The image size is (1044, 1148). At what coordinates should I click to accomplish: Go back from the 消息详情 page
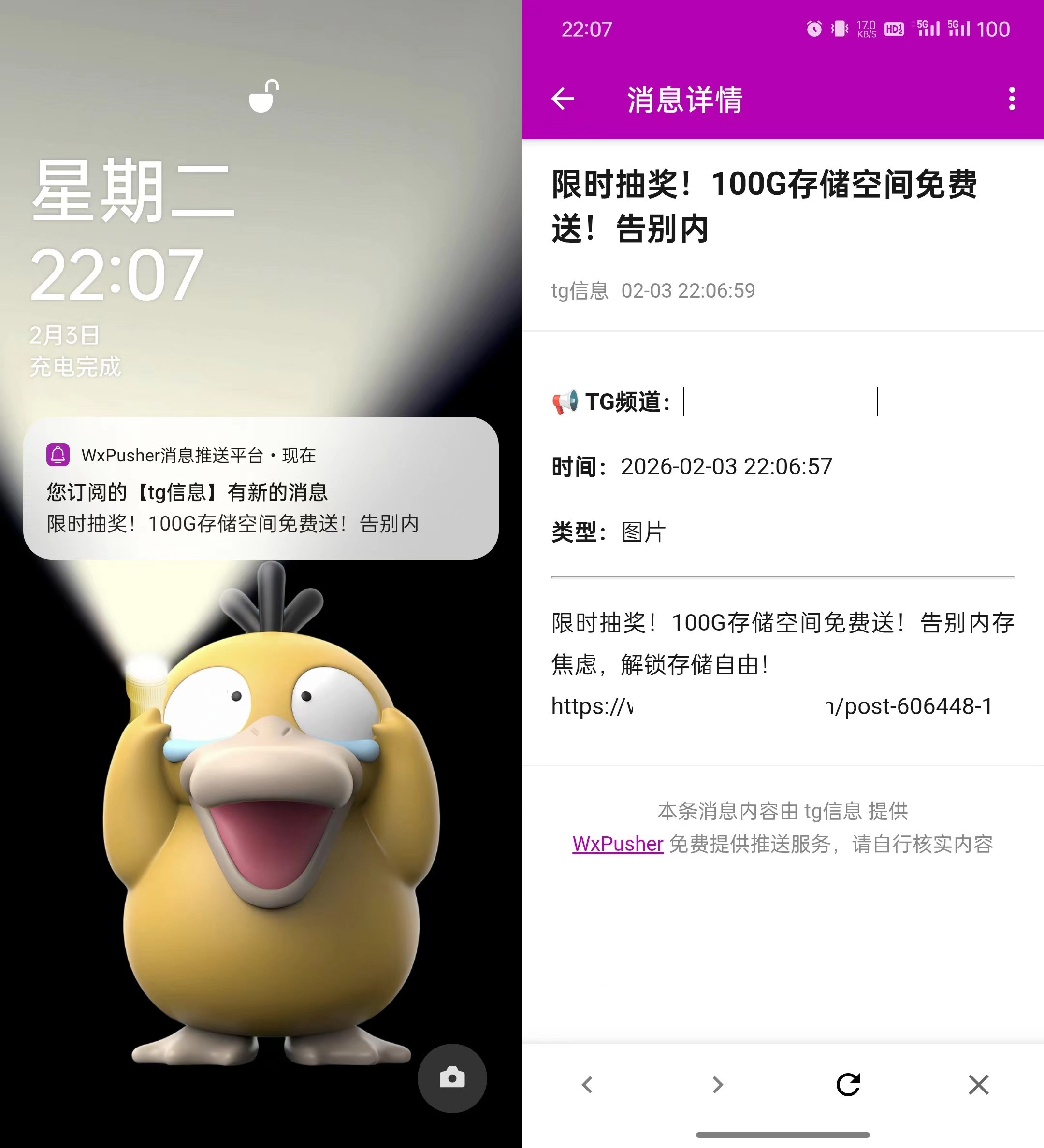click(562, 99)
